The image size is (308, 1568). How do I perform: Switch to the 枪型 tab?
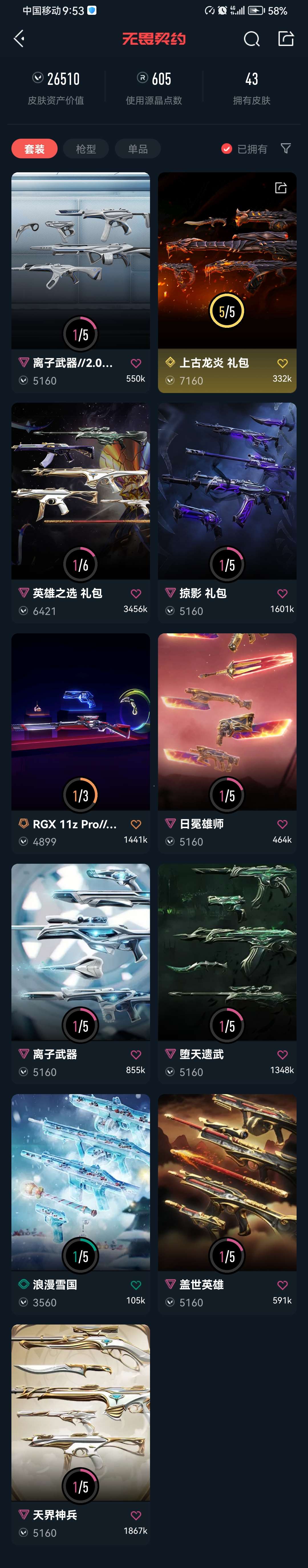pyautogui.click(x=86, y=149)
